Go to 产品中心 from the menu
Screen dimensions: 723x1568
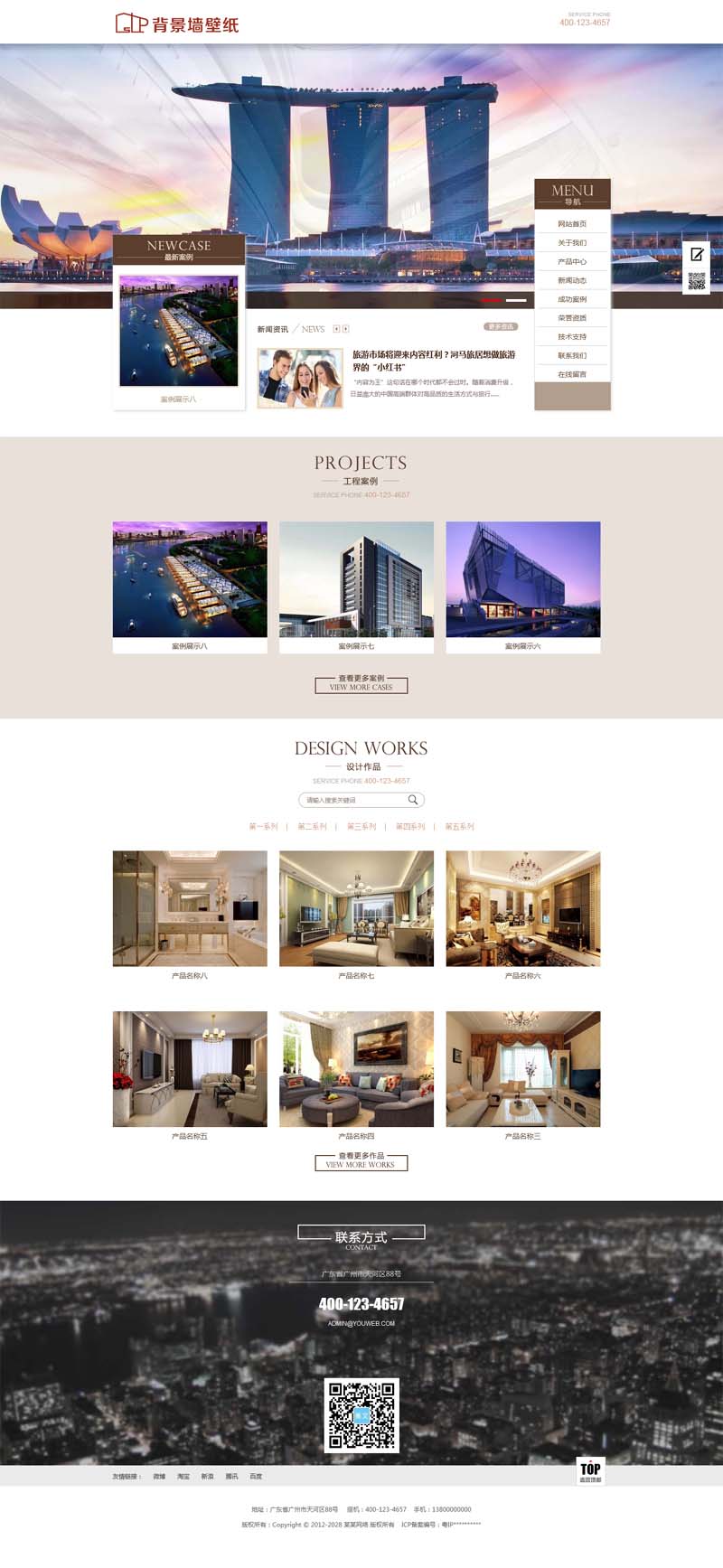point(572,262)
